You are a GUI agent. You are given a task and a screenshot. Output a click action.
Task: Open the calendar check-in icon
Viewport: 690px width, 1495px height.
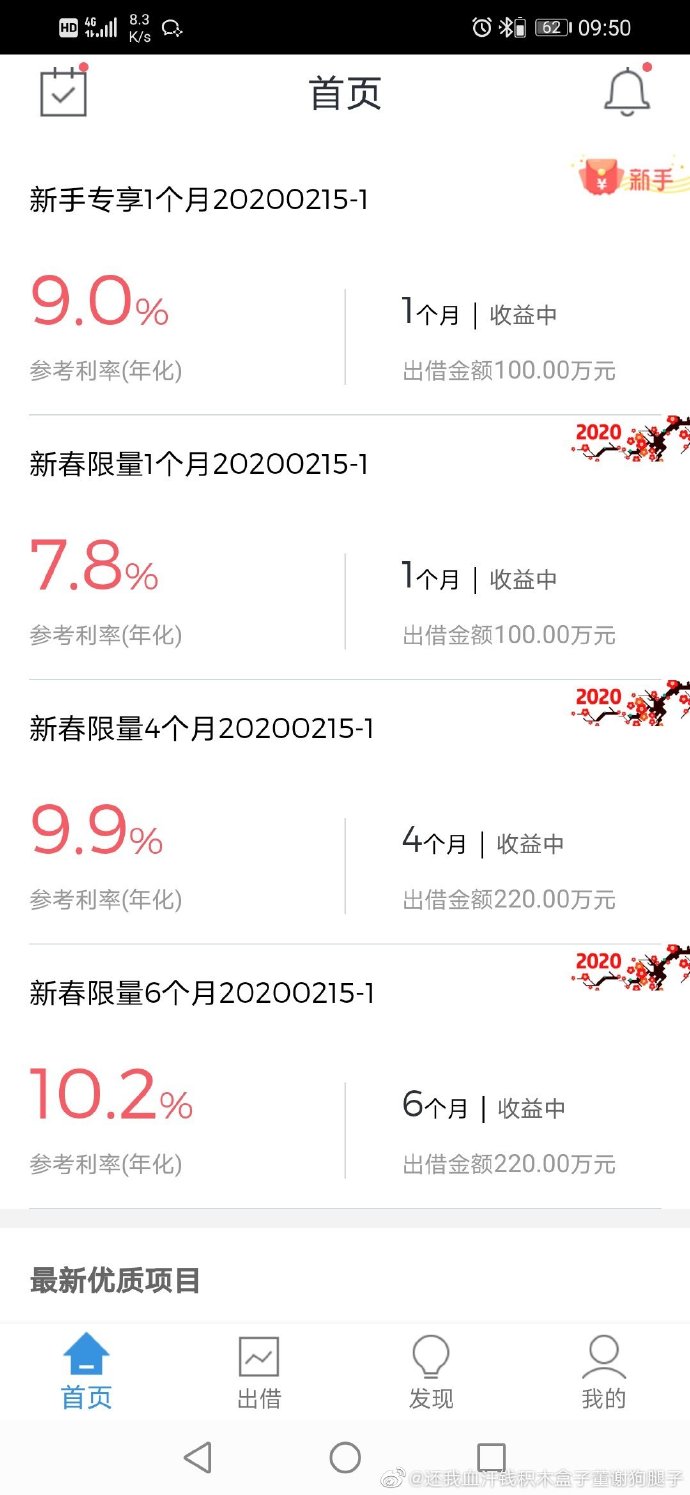click(x=63, y=93)
